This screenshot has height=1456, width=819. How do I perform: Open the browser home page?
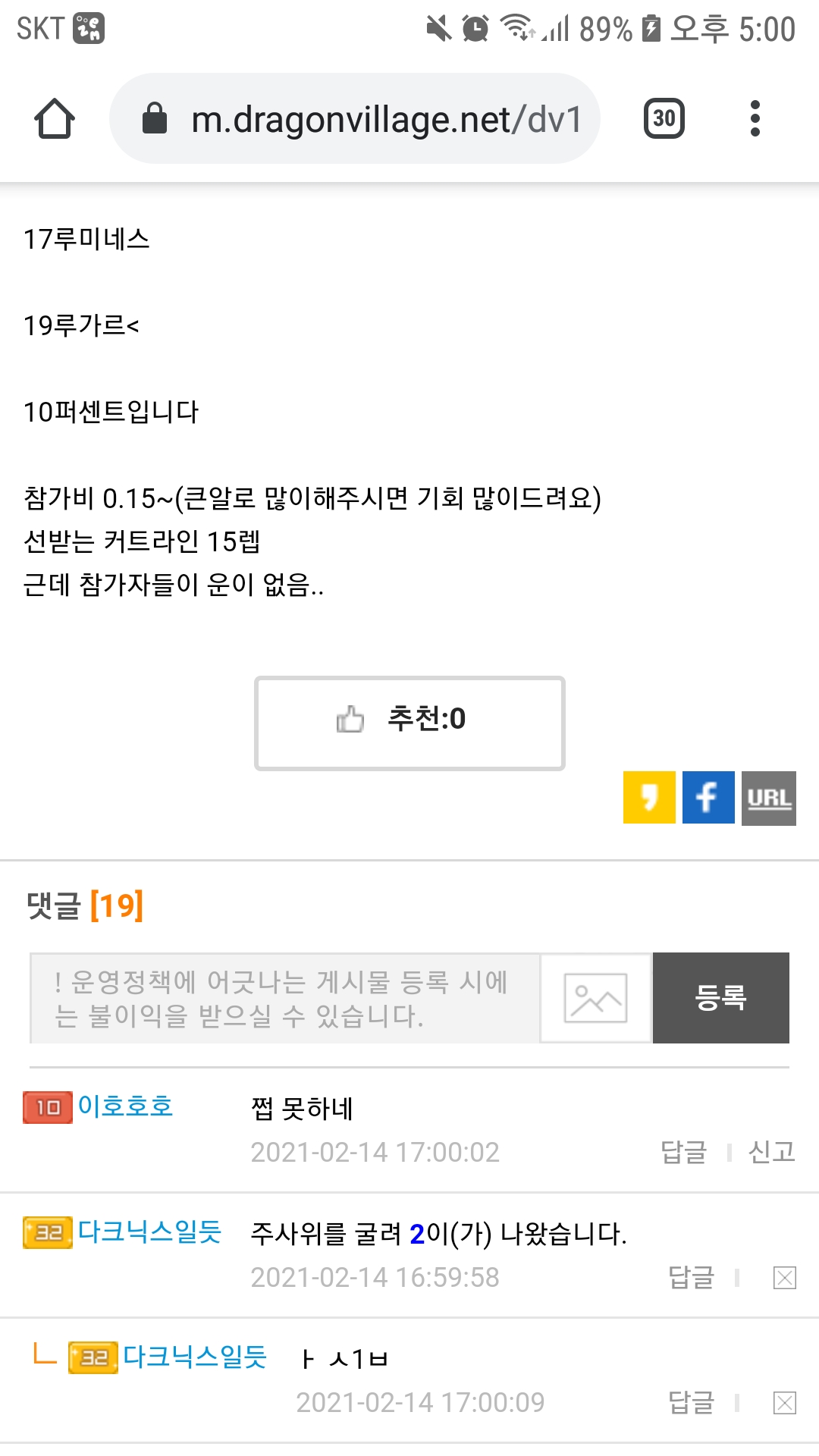(x=55, y=119)
